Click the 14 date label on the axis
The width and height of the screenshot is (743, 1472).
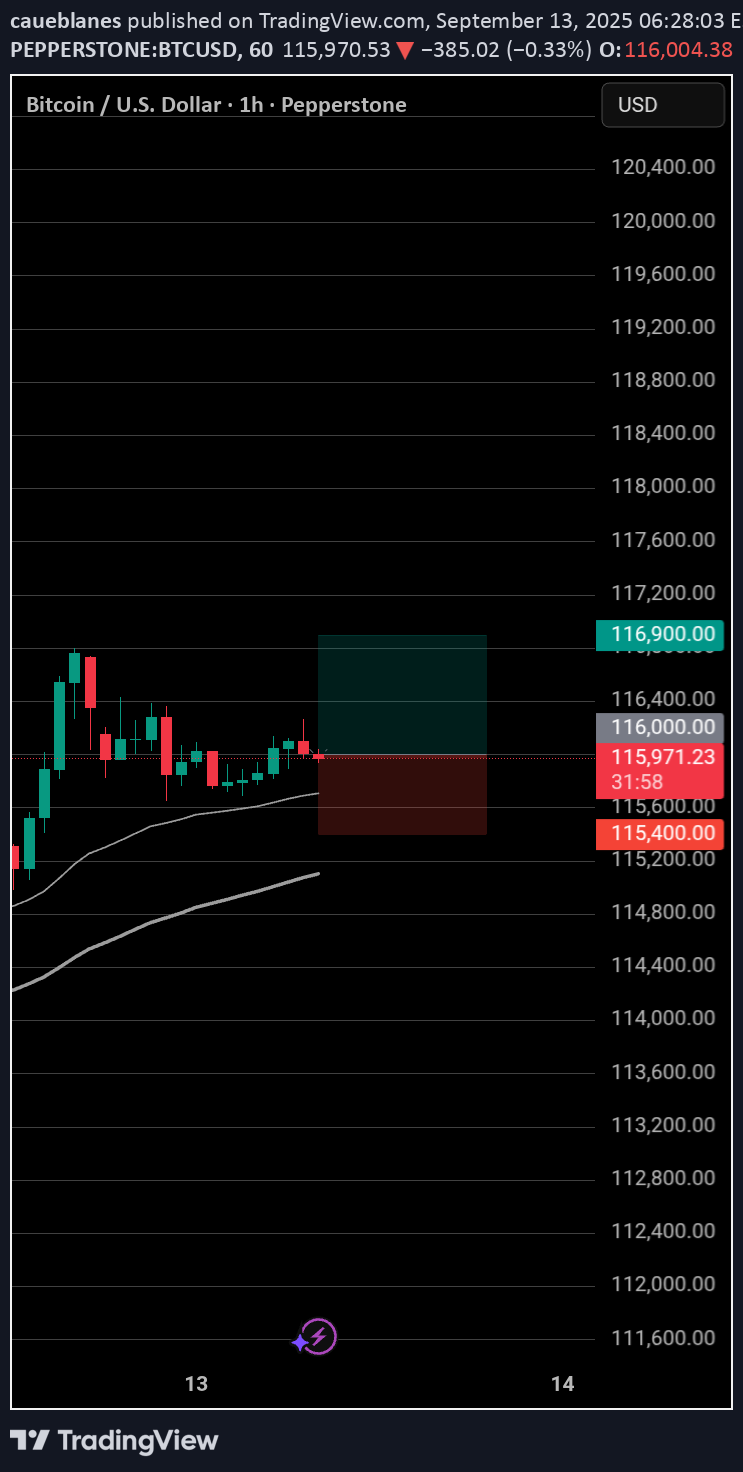[563, 1384]
